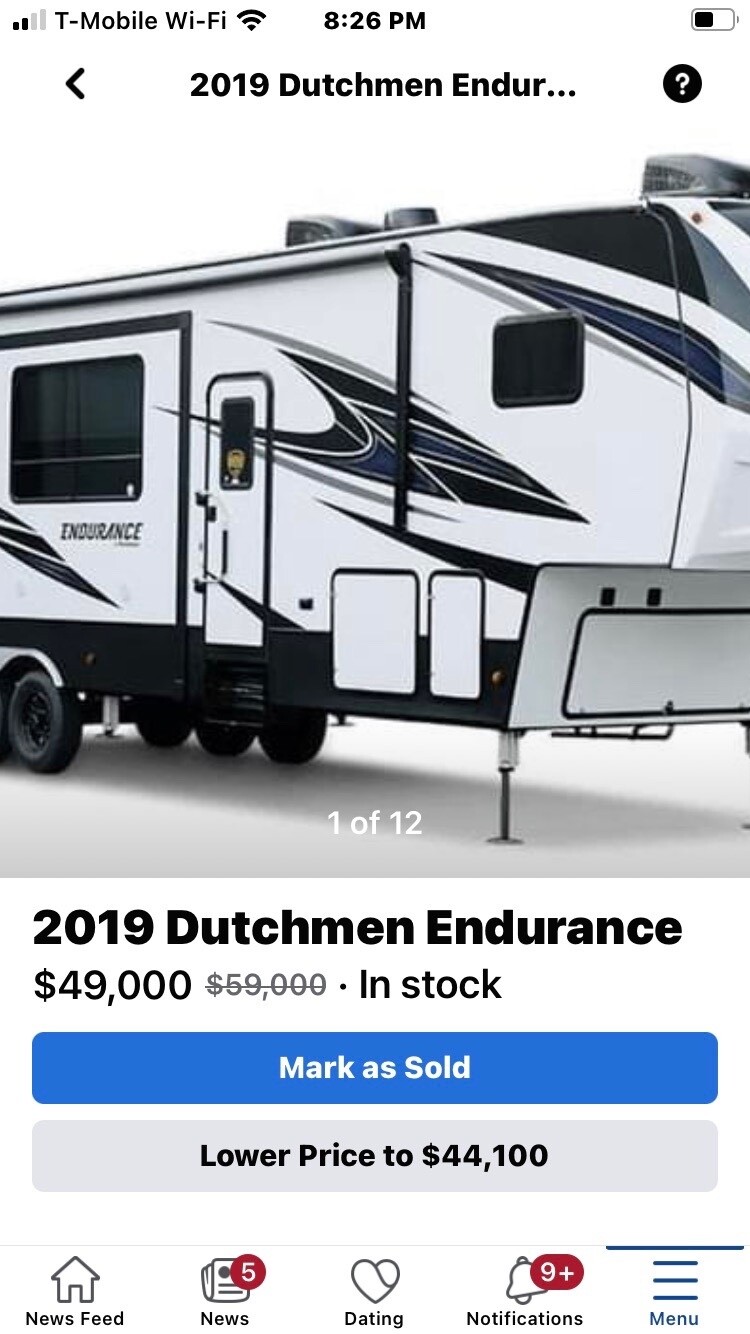This screenshot has height=1334, width=750.
Task: Open the help question mark icon
Action: coord(682,84)
